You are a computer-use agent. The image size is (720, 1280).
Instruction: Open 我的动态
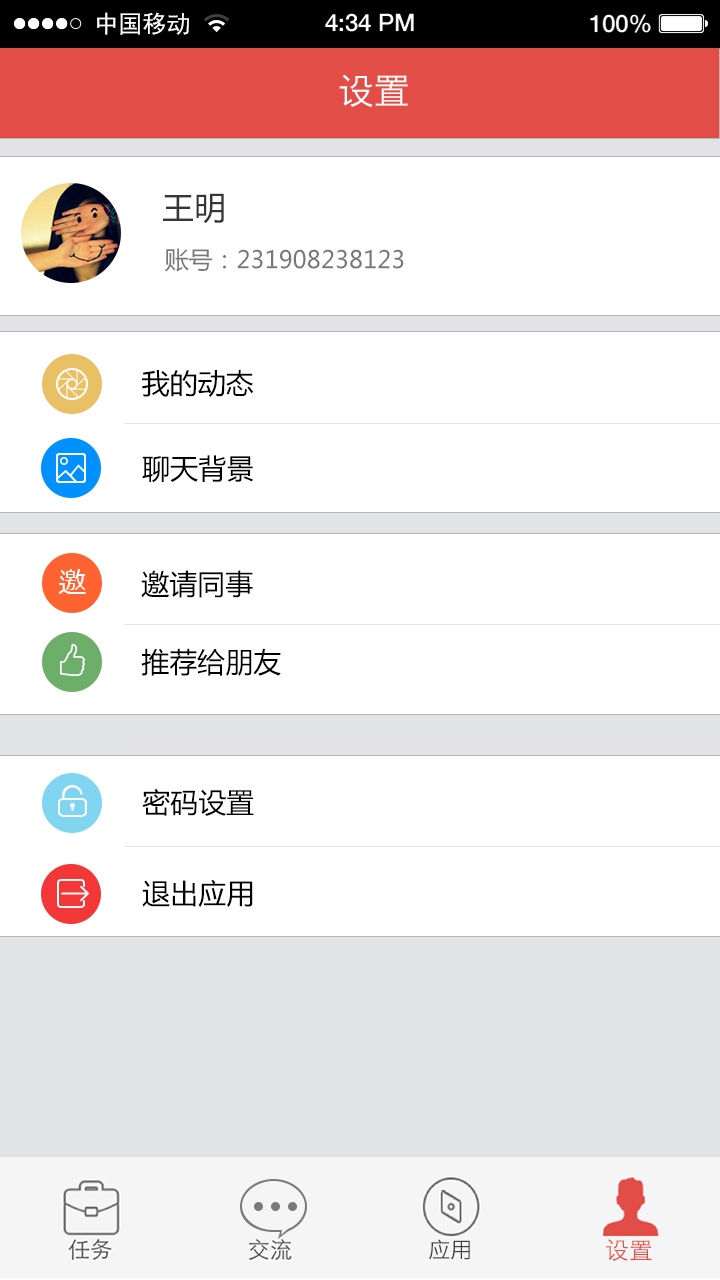point(360,383)
